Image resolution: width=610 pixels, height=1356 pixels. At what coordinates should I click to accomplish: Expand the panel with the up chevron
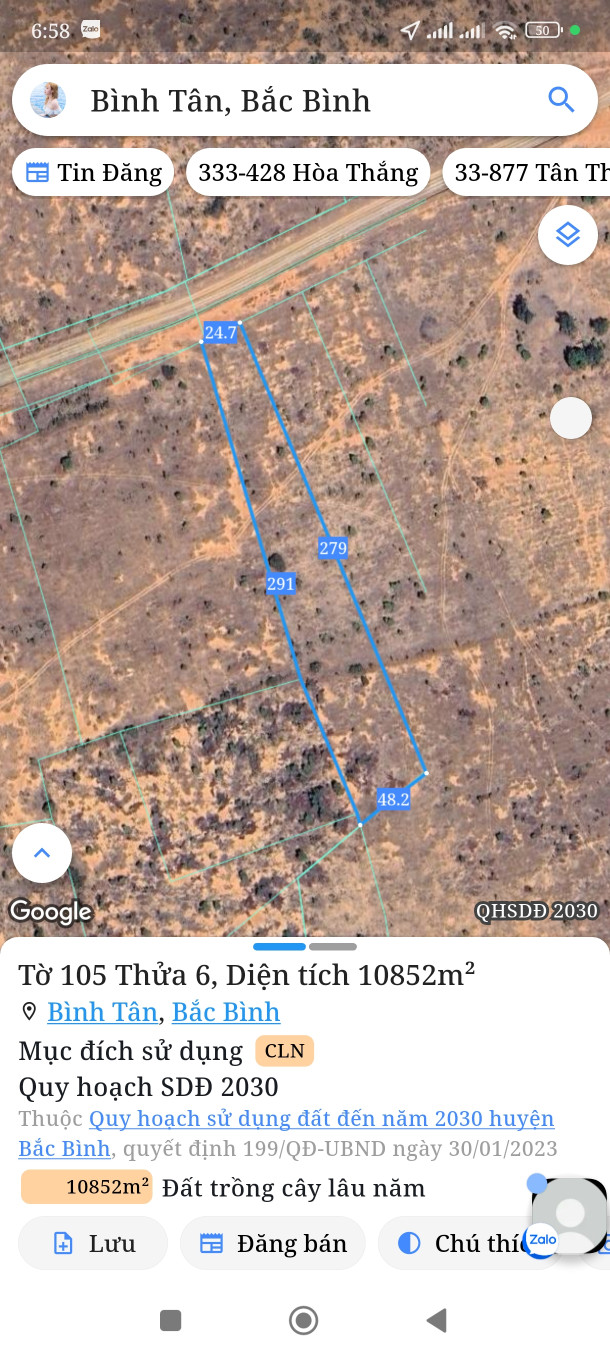(42, 853)
